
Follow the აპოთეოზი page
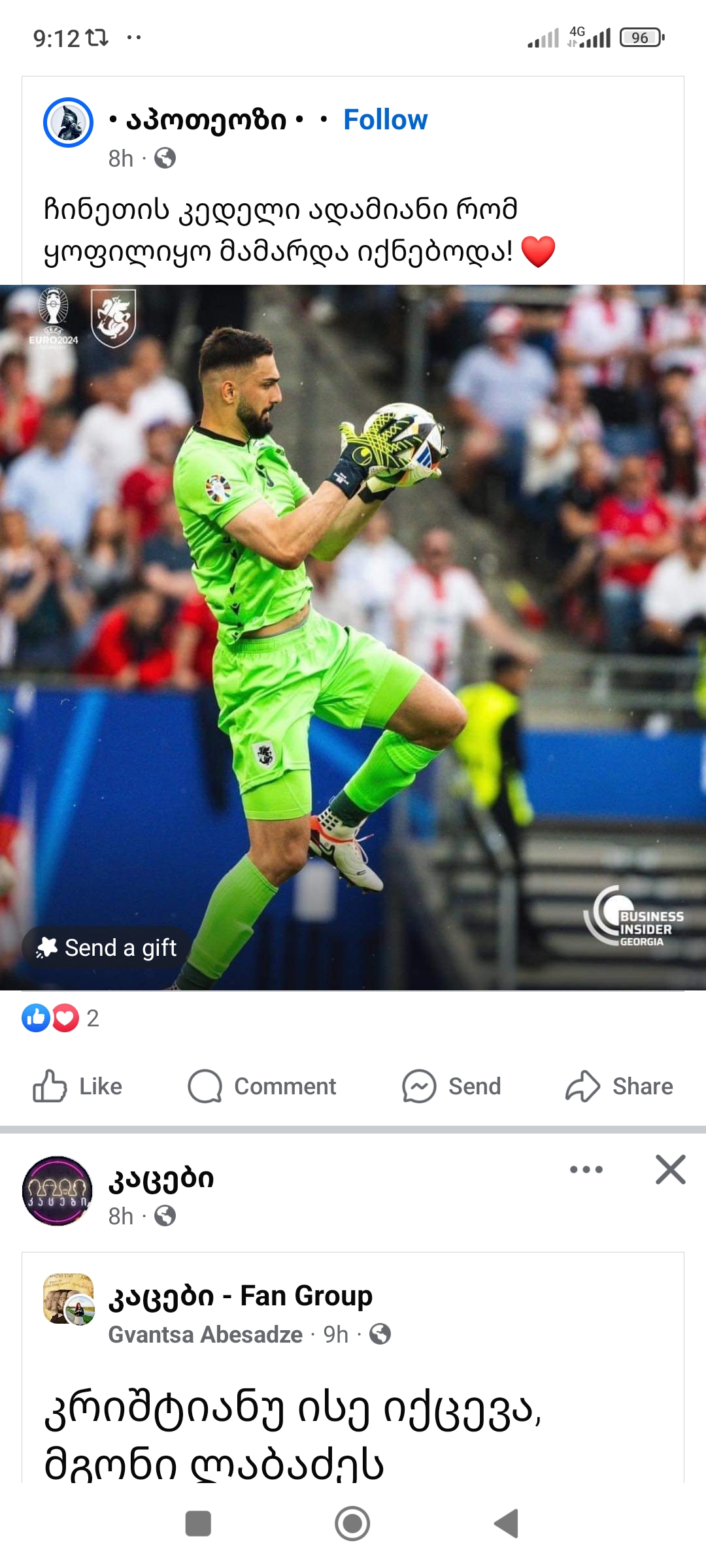click(x=385, y=120)
